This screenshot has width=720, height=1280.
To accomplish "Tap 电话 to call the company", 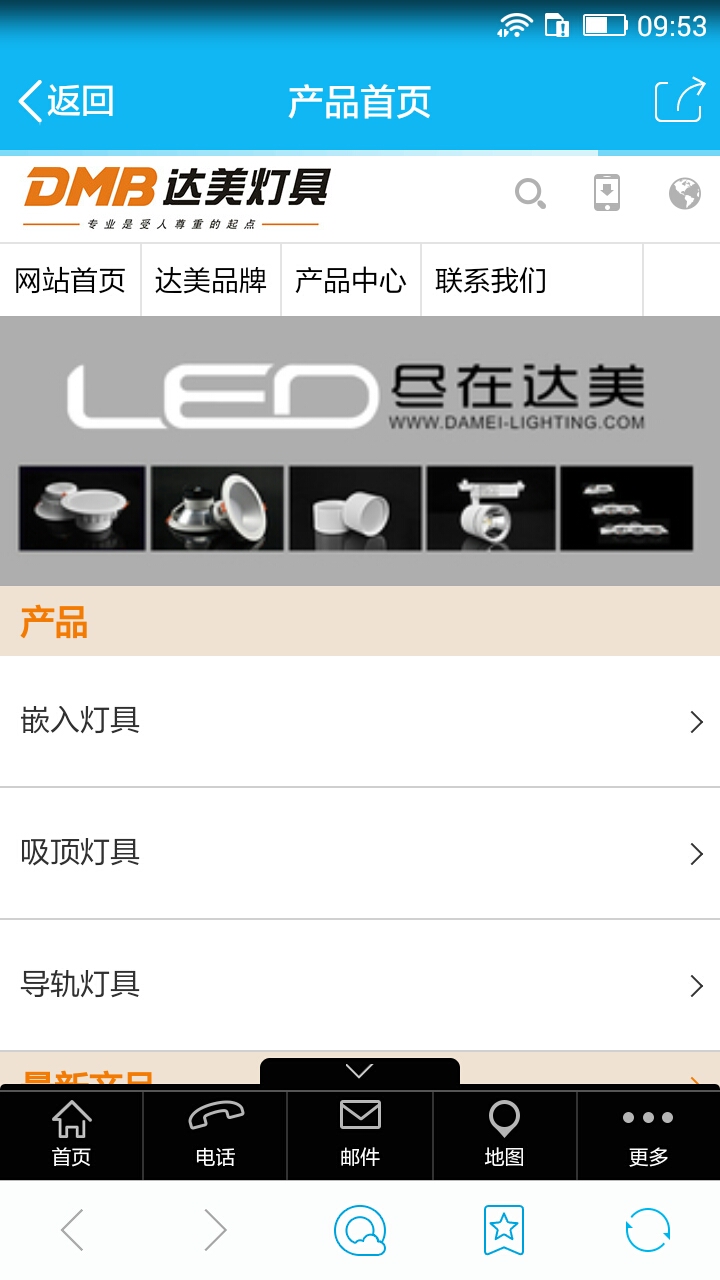I will coord(215,1136).
